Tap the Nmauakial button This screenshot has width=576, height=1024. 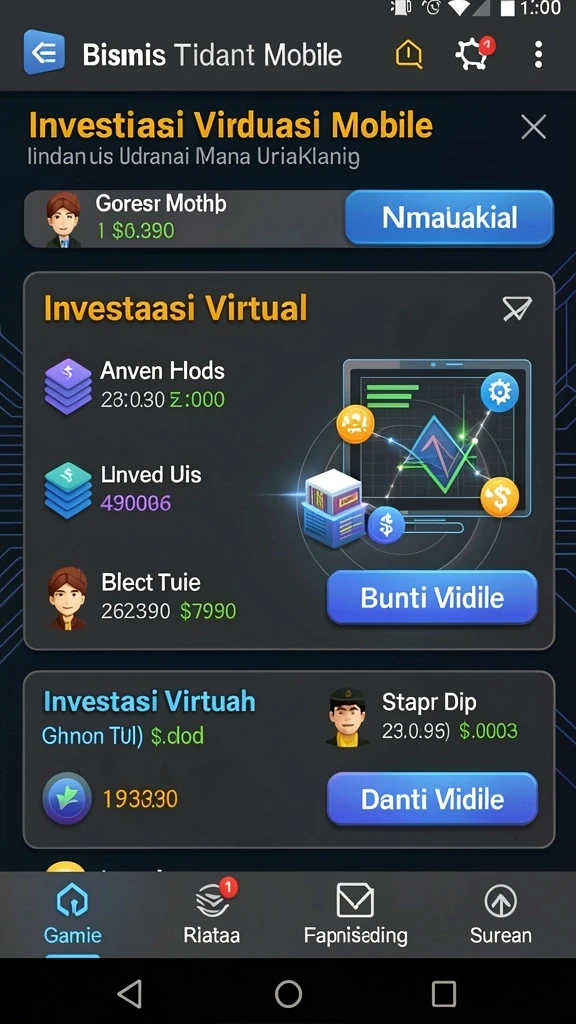449,218
